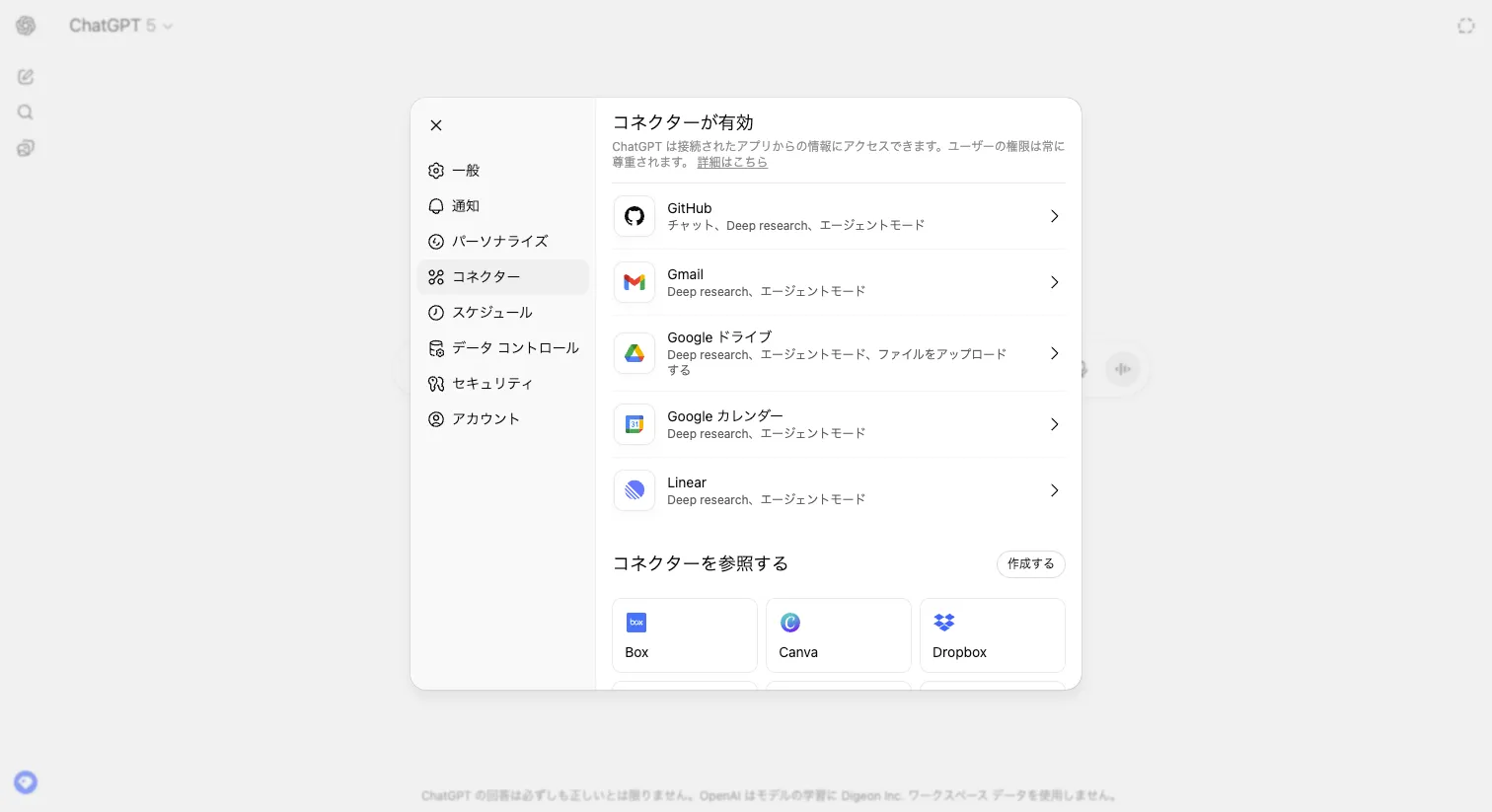Screen dimensions: 1492x812
Task: Open the Gmail connector details
Action: coord(838,282)
